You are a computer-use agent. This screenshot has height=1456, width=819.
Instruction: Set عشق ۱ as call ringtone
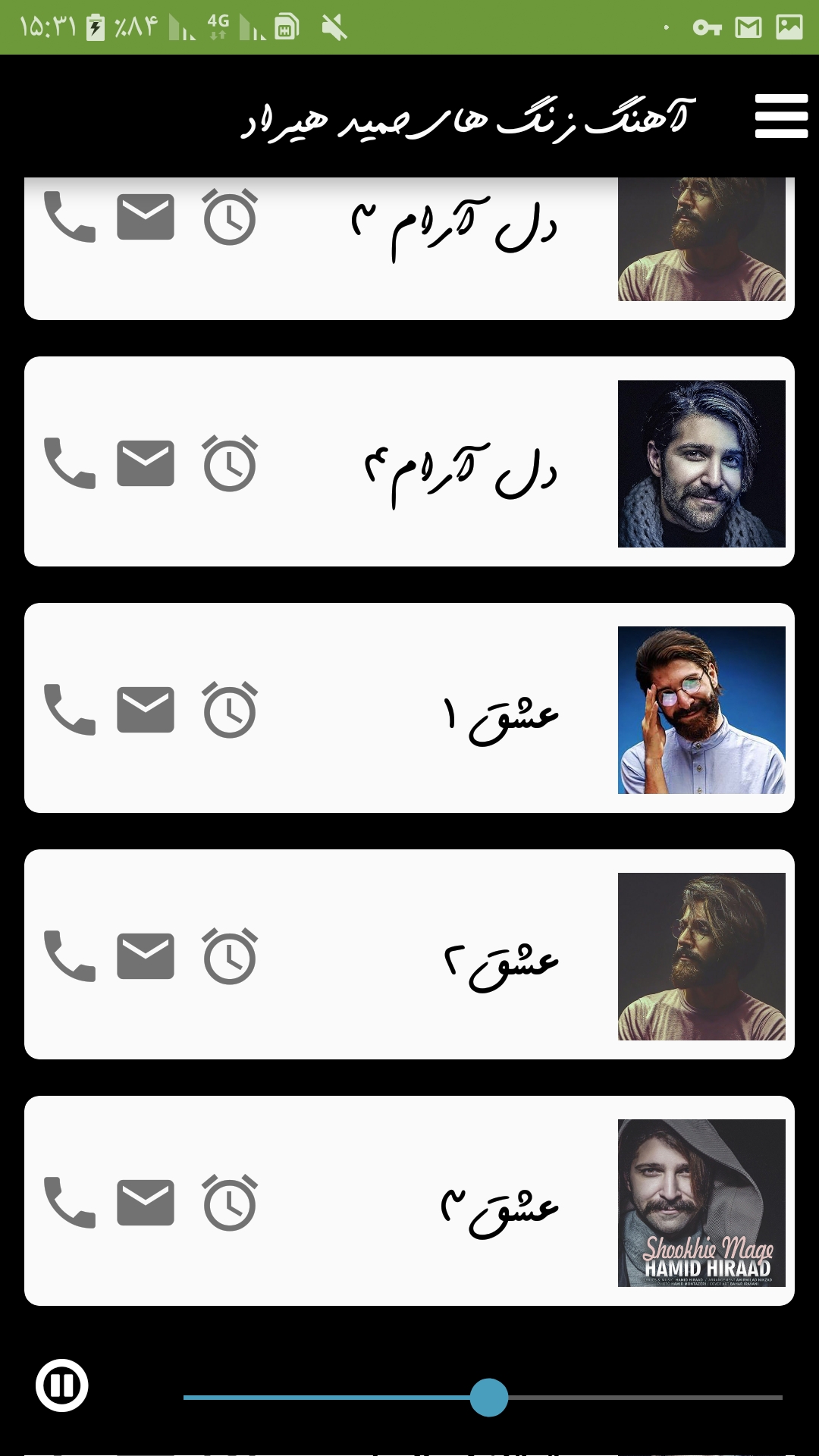pyautogui.click(x=70, y=709)
